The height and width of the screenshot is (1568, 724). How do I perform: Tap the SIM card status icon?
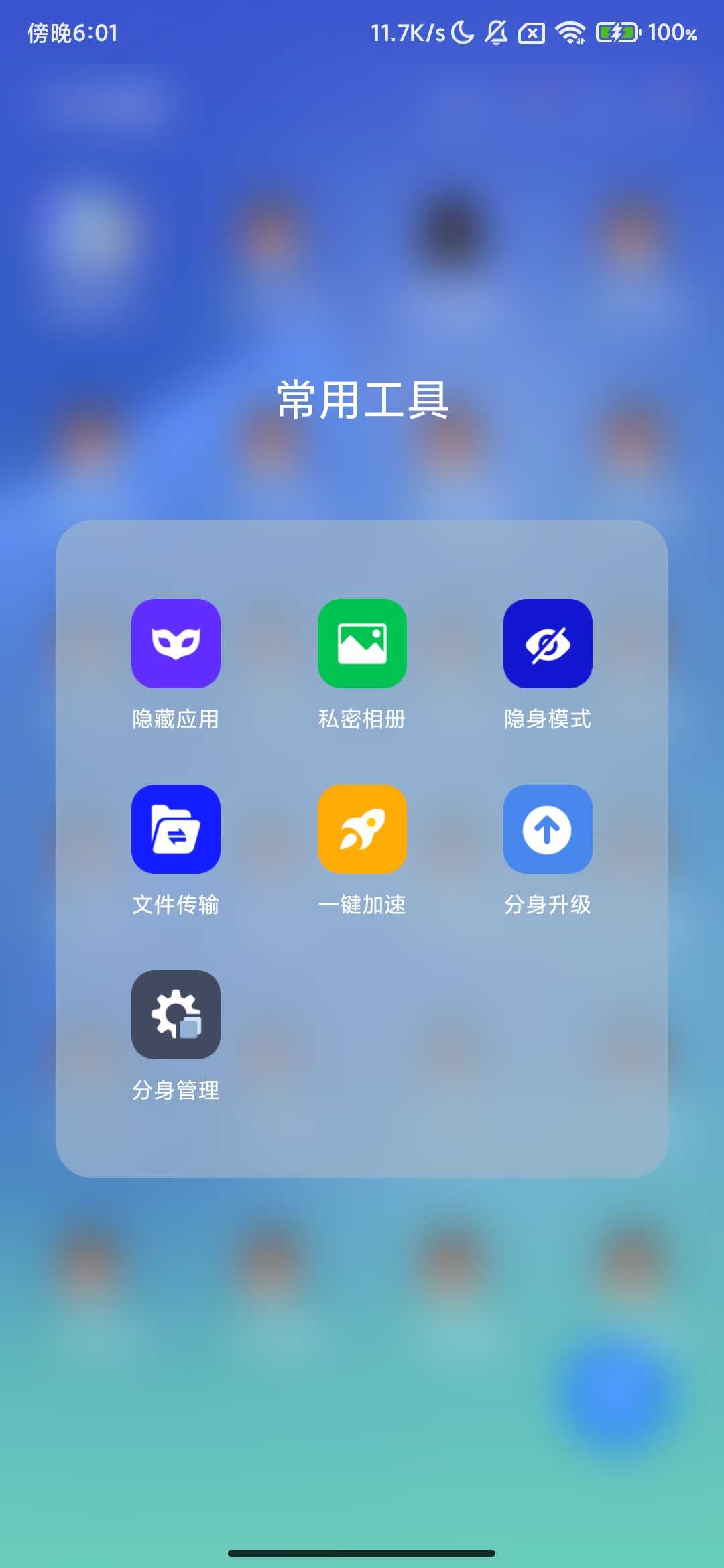point(532,31)
